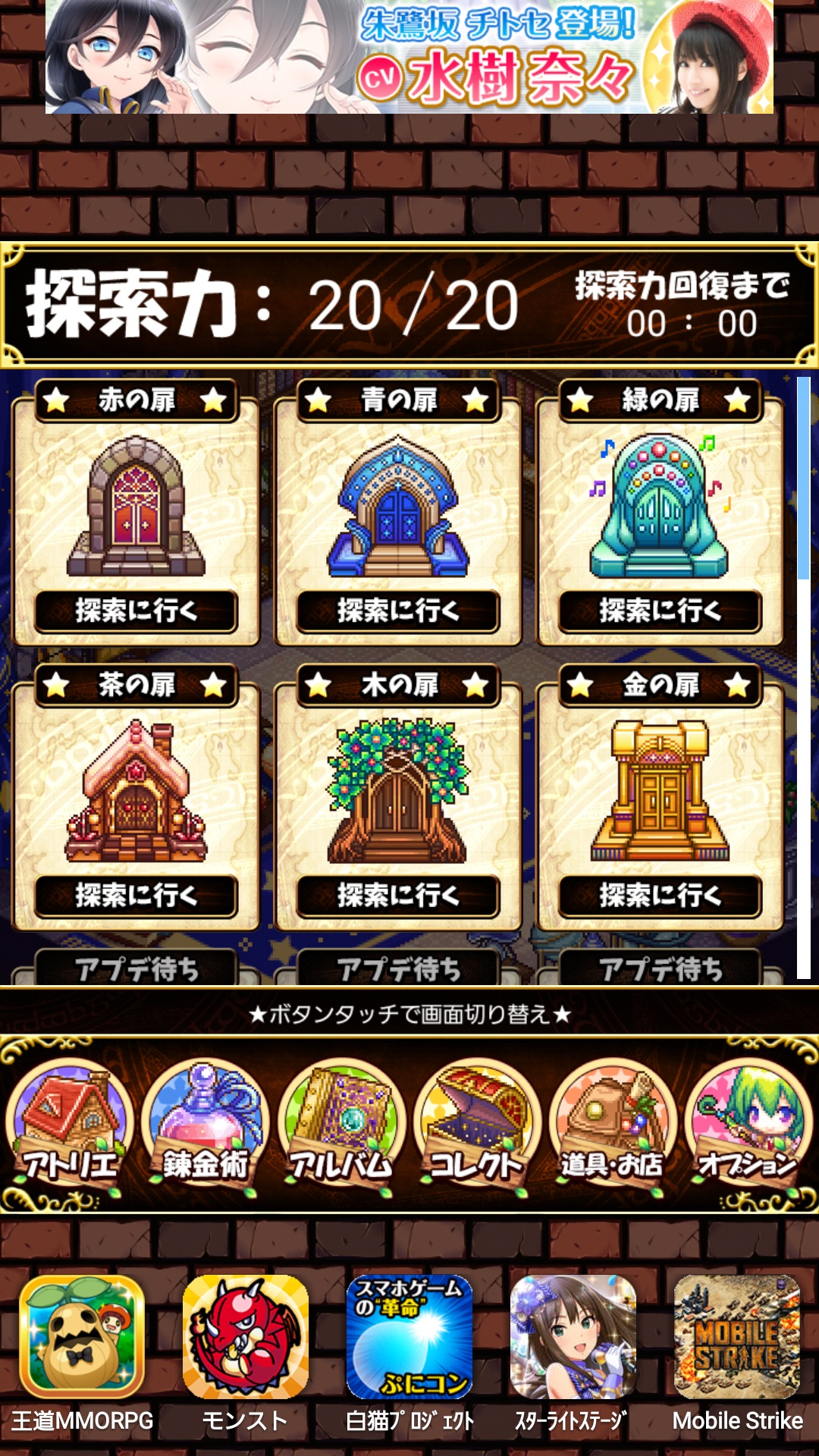Screen dimensions: 819x1456
Task: Tap 探索に行く under 緑の扉
Action: (x=660, y=610)
